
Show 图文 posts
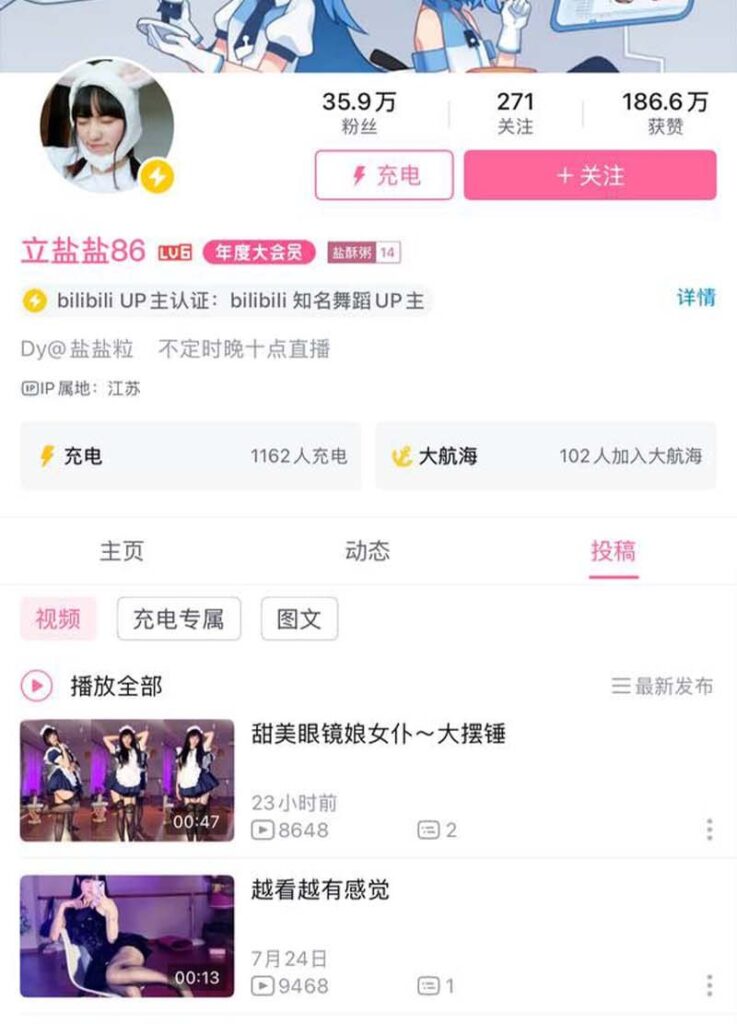pos(299,619)
